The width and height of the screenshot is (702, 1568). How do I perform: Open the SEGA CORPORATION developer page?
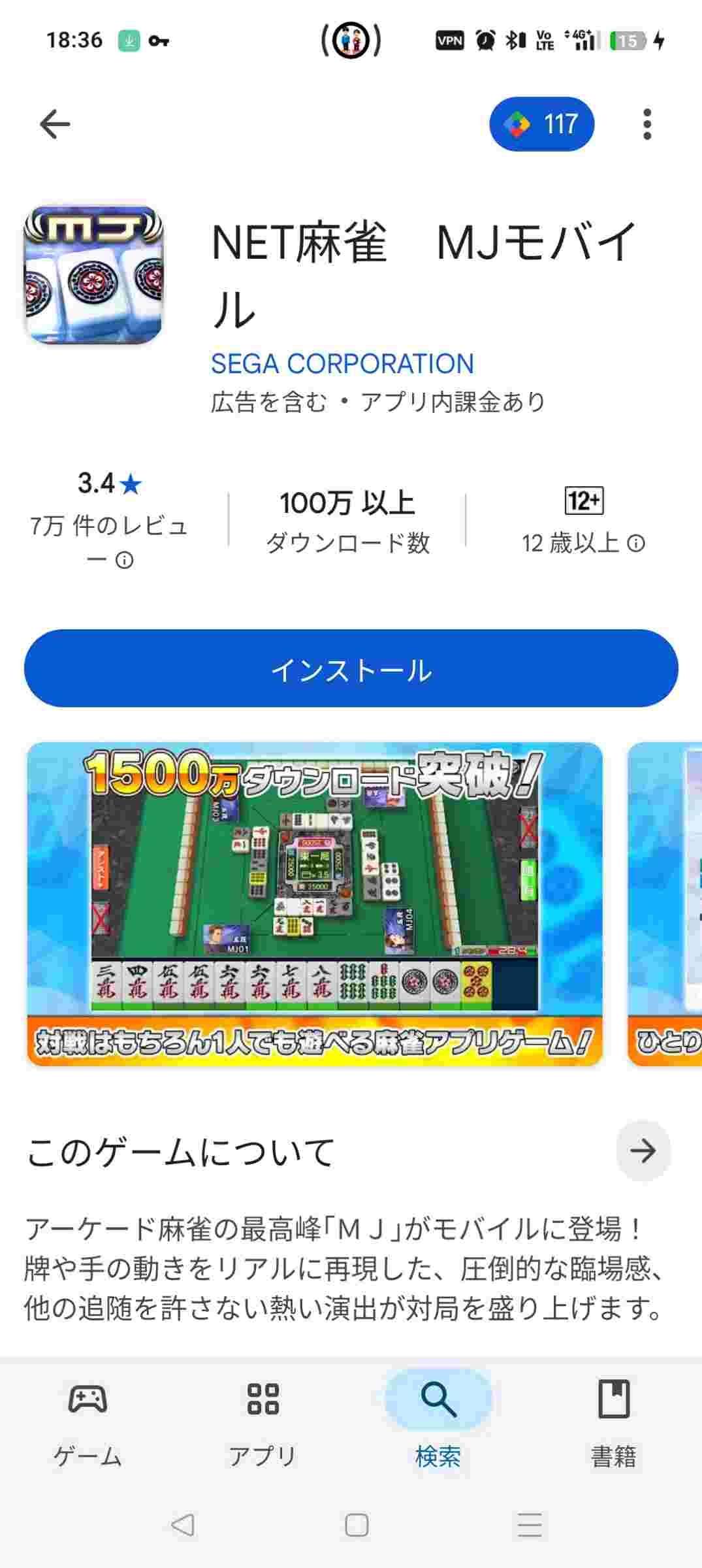click(x=342, y=364)
